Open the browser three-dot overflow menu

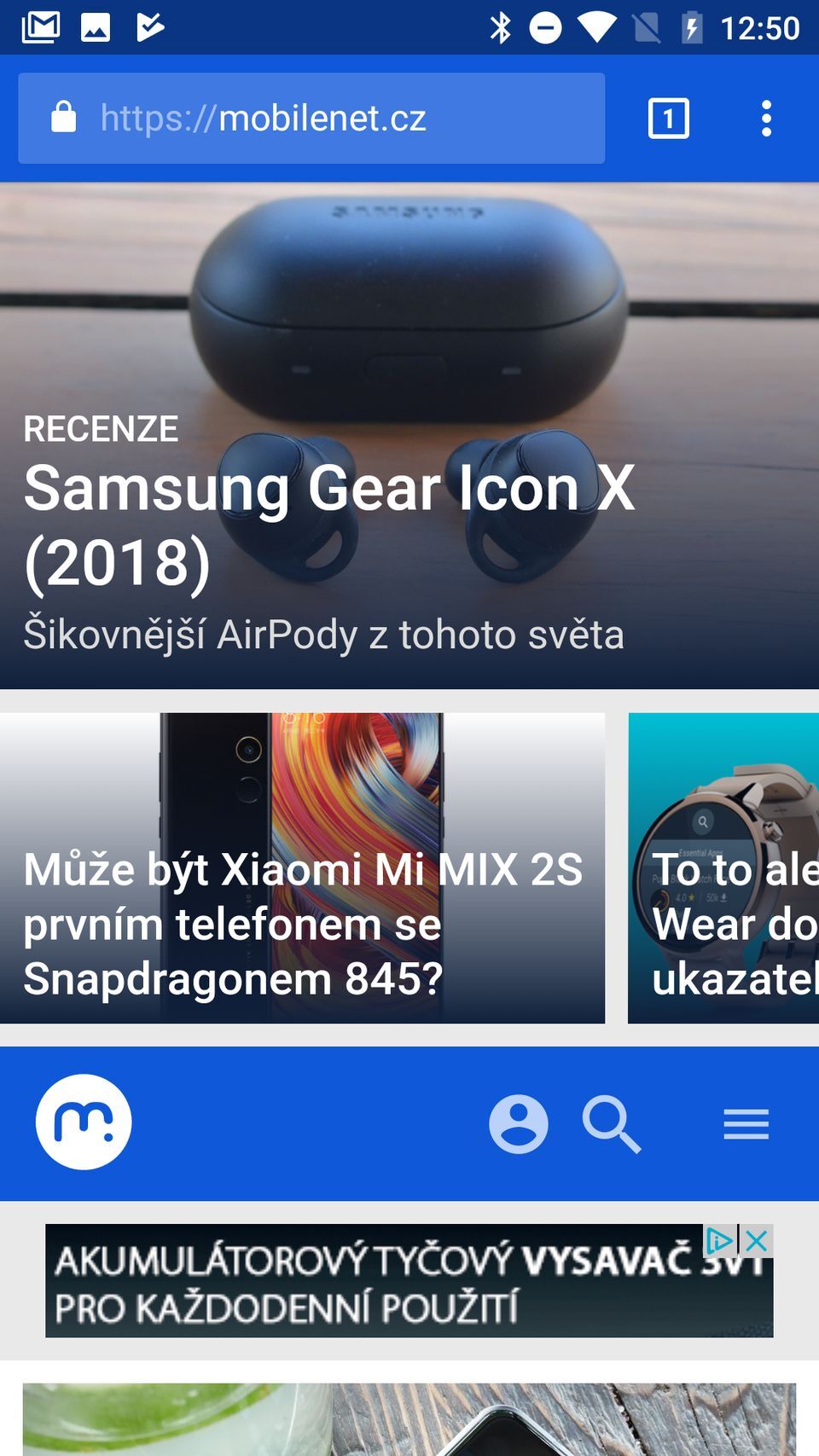point(765,118)
